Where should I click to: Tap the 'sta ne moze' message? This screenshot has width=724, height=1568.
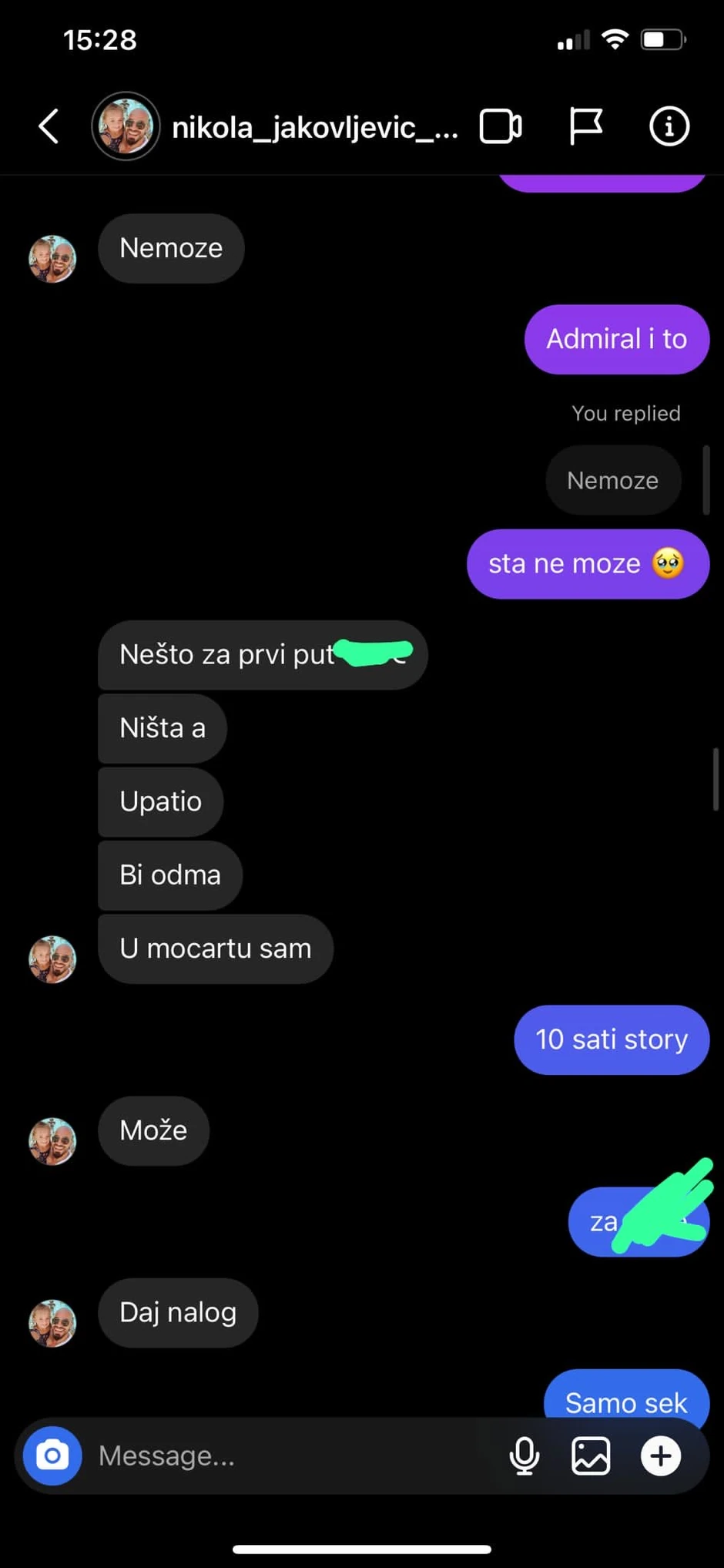(587, 563)
